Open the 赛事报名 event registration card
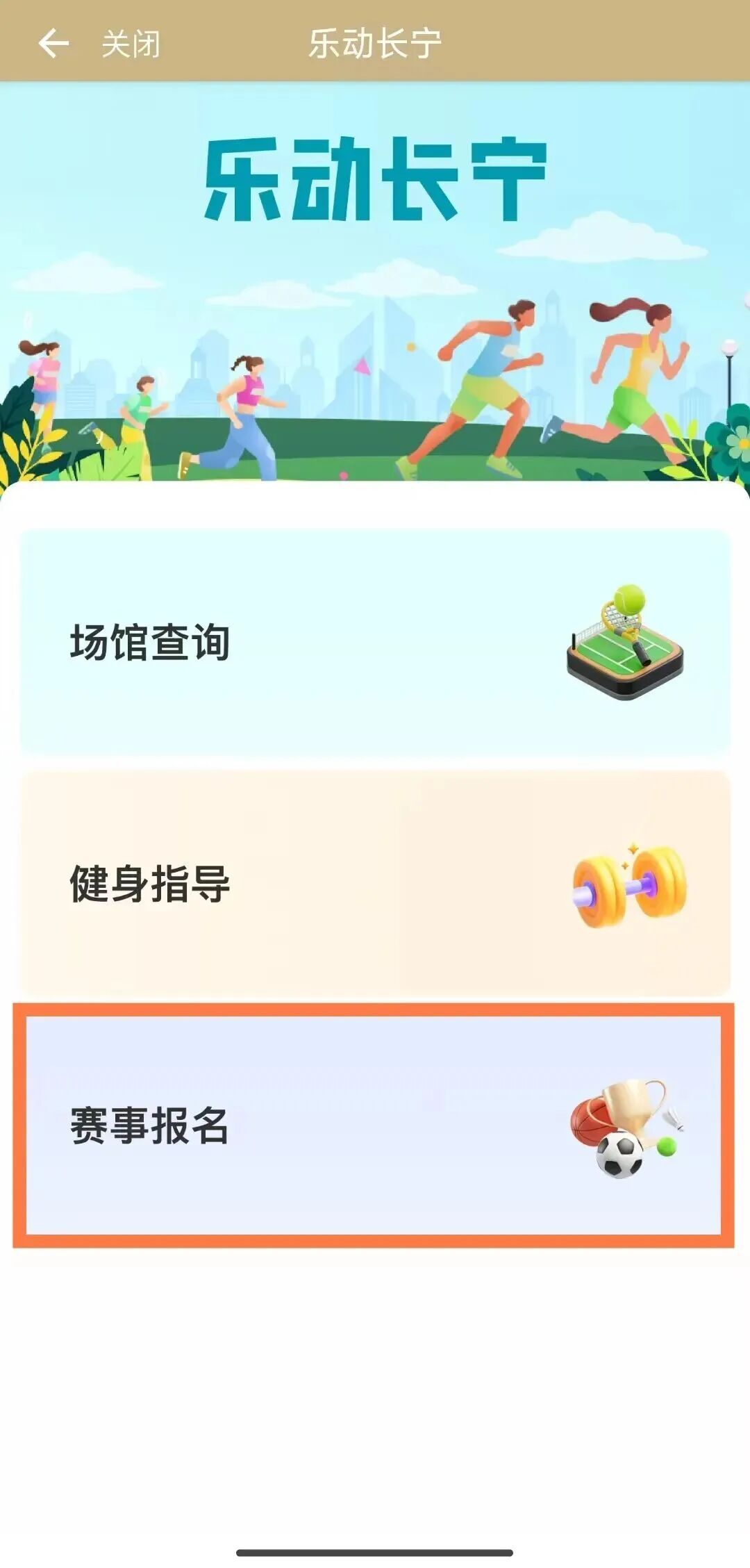Screen dimensions: 750x1568 coord(375,1125)
